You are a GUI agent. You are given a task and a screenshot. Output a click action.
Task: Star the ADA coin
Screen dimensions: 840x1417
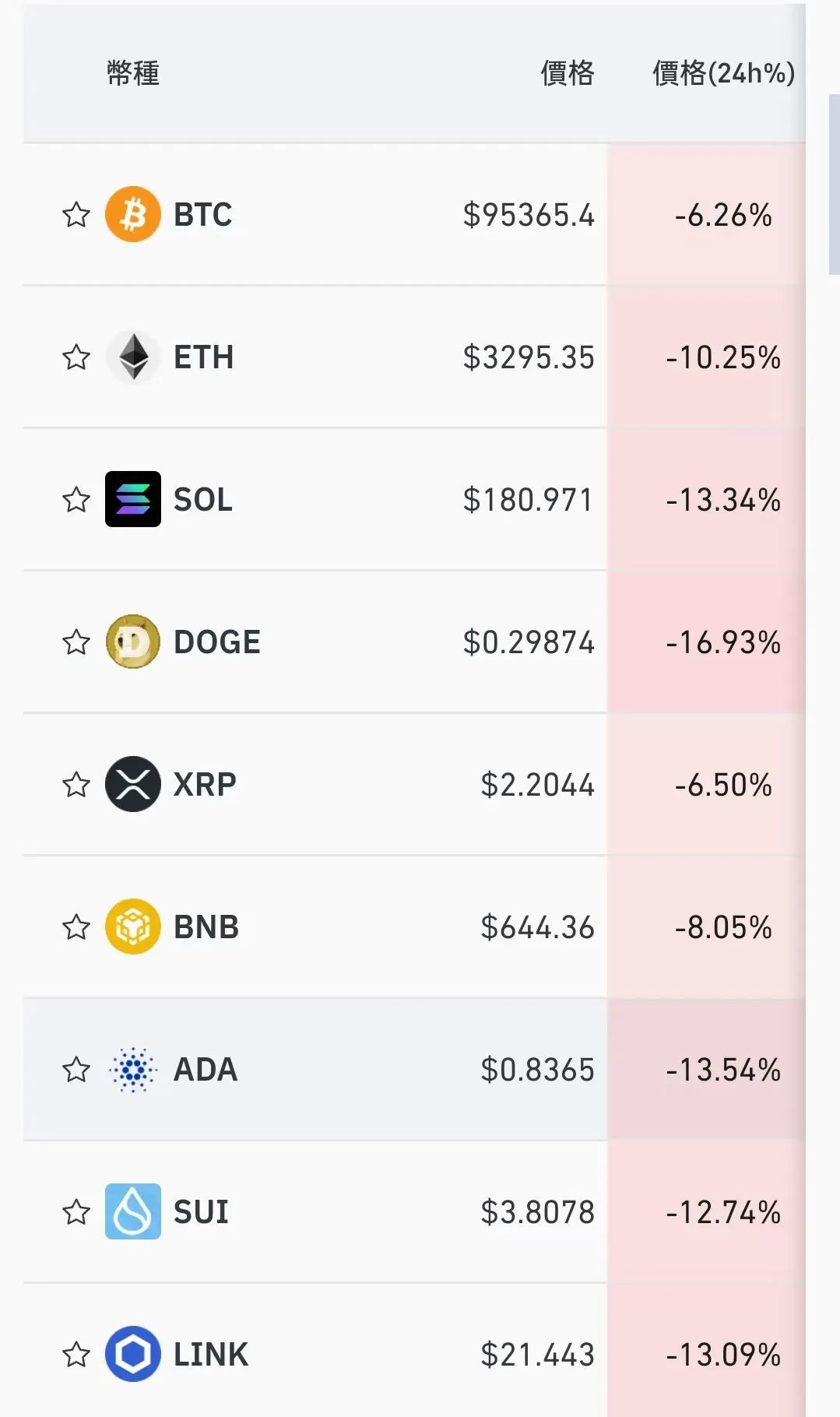point(76,1070)
